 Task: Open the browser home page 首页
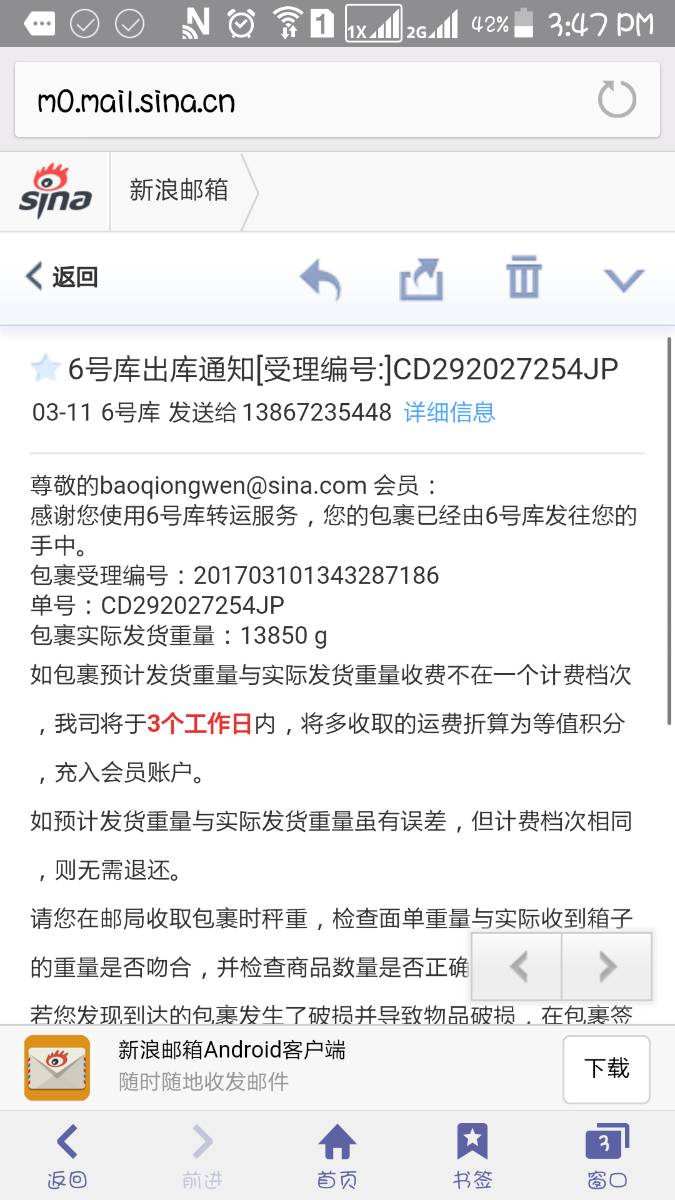tap(337, 1156)
